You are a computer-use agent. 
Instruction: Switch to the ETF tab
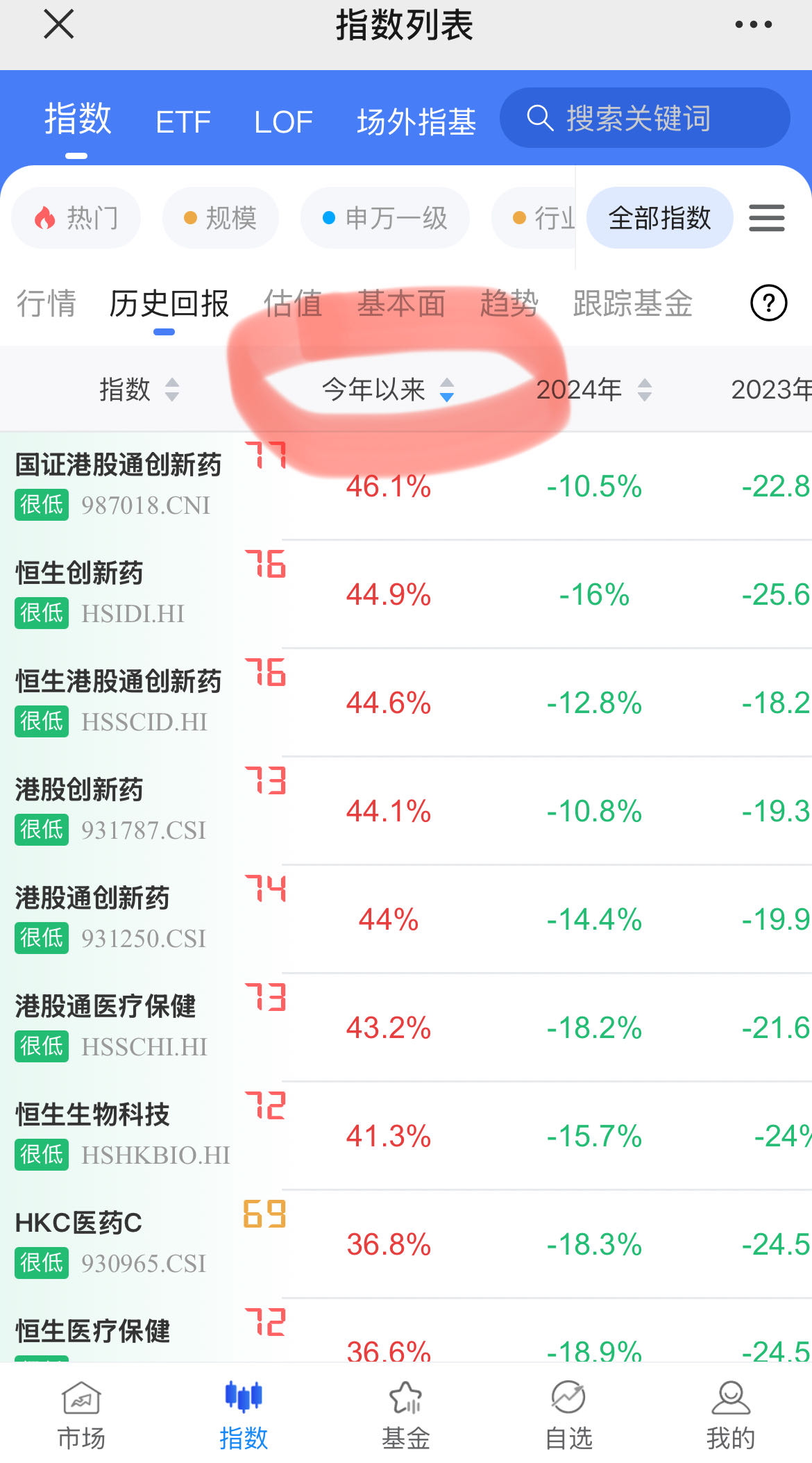tap(183, 122)
